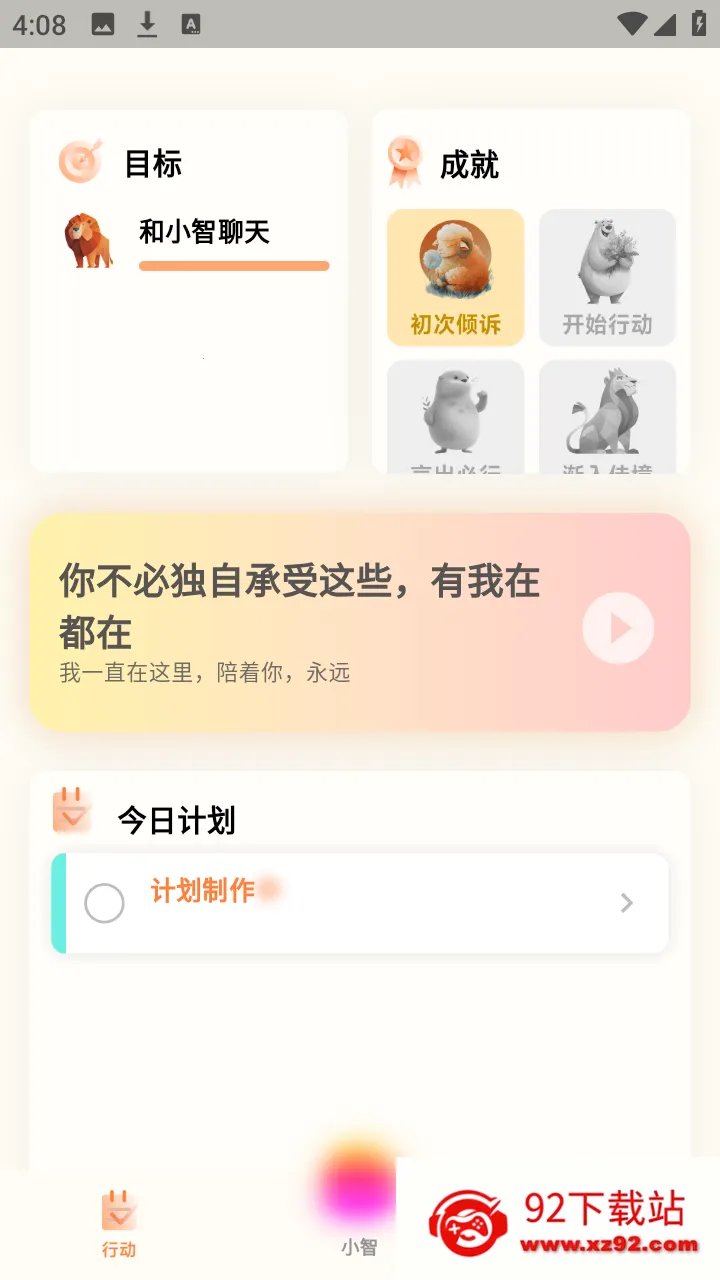Play the 你不必独自承受这些 banner audio
The image size is (720, 1280).
coord(618,628)
